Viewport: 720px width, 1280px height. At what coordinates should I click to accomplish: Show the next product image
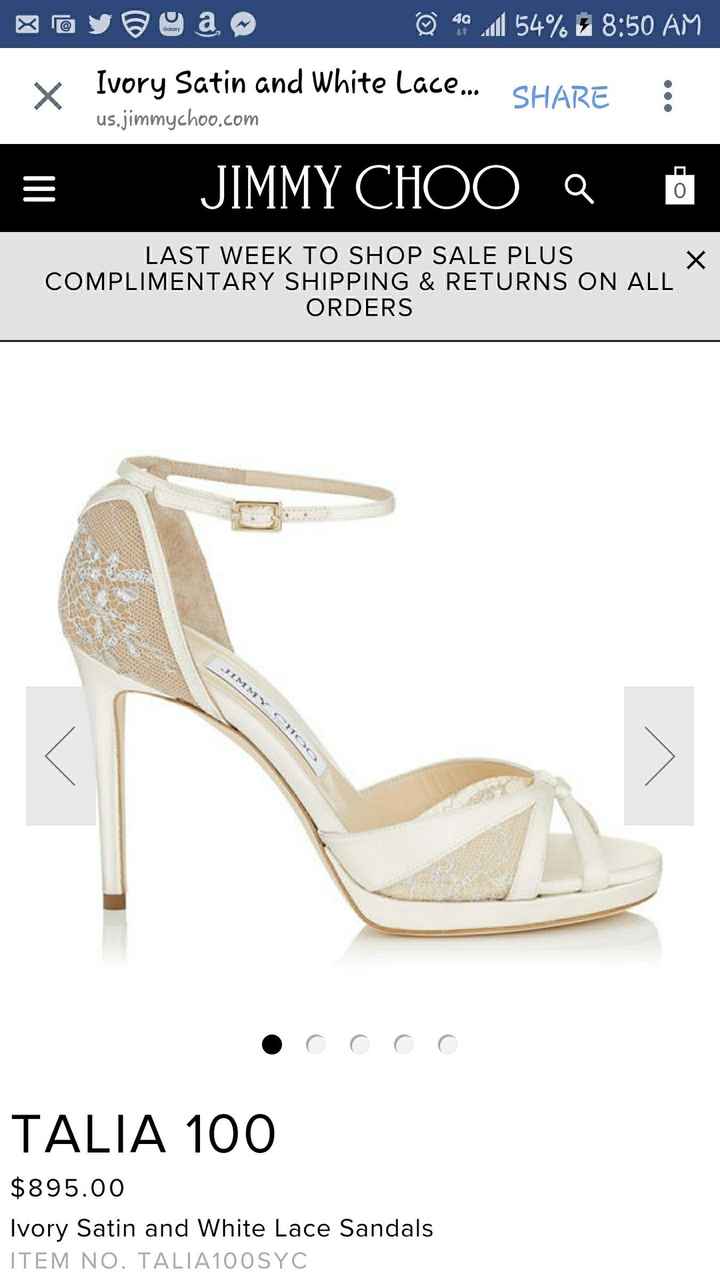pyautogui.click(x=659, y=755)
